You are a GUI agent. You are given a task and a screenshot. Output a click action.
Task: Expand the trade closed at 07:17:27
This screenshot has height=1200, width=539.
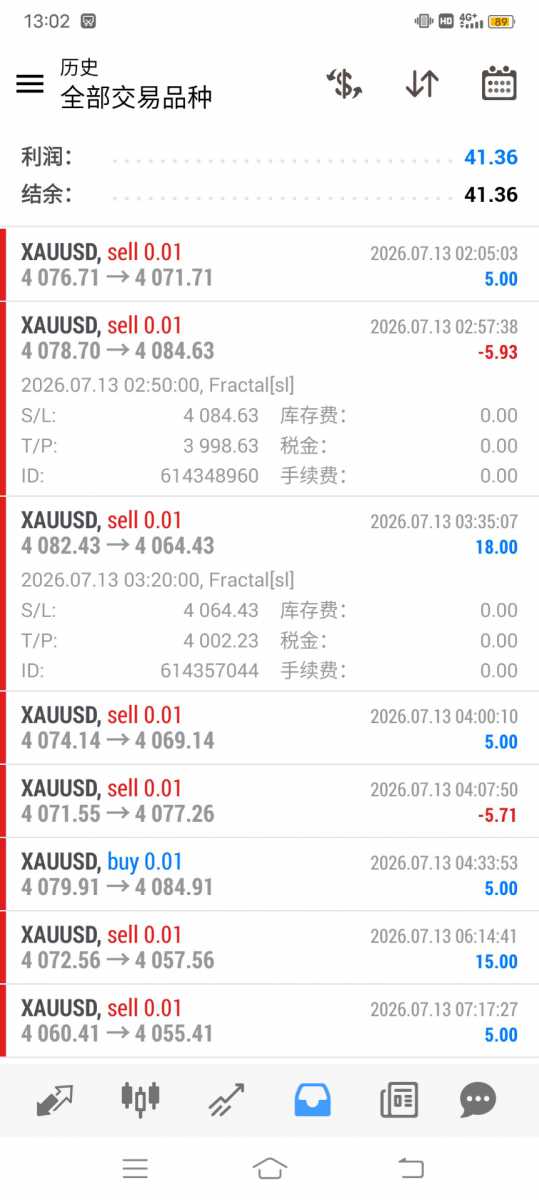coord(270,1020)
